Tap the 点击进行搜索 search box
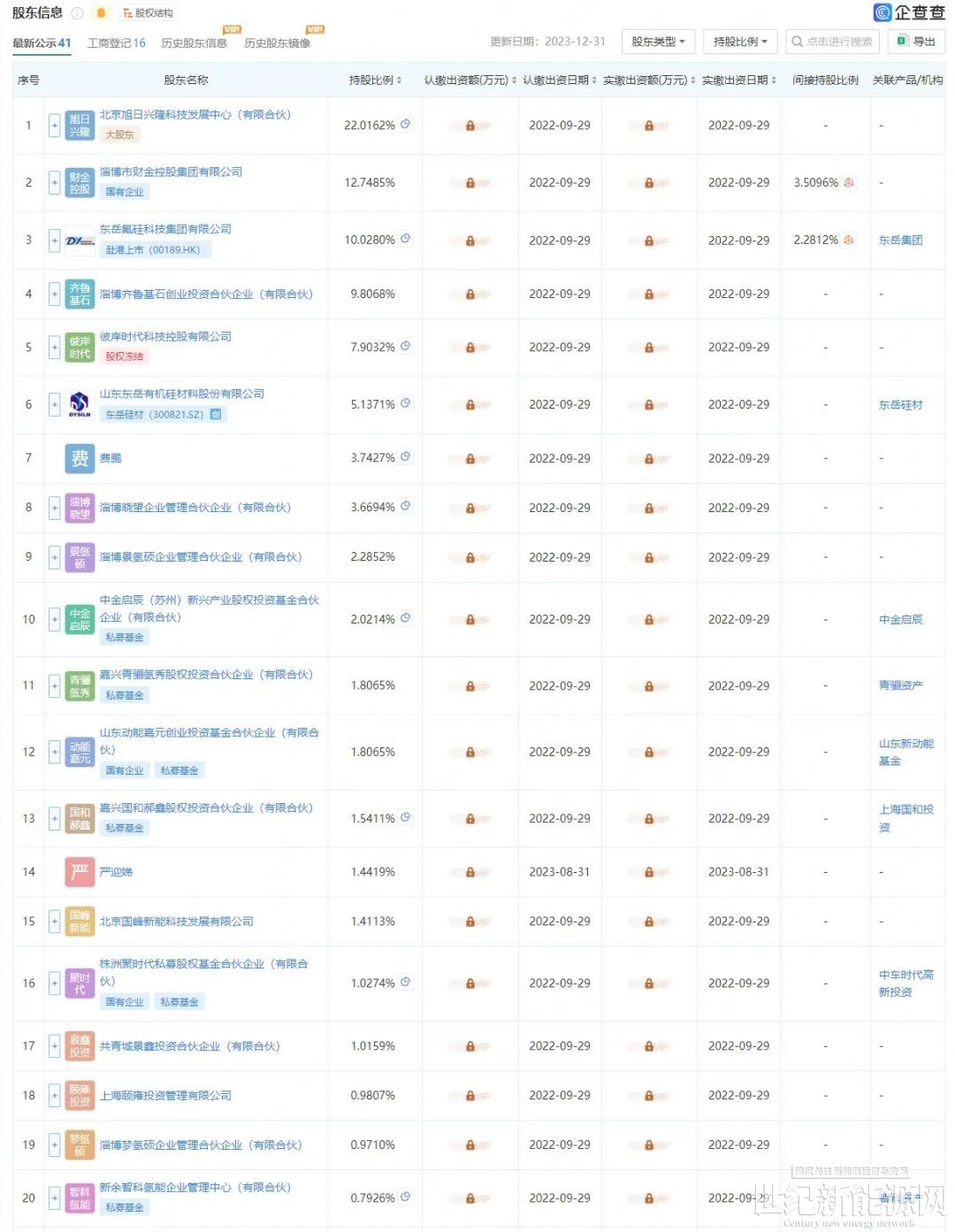 coord(832,42)
